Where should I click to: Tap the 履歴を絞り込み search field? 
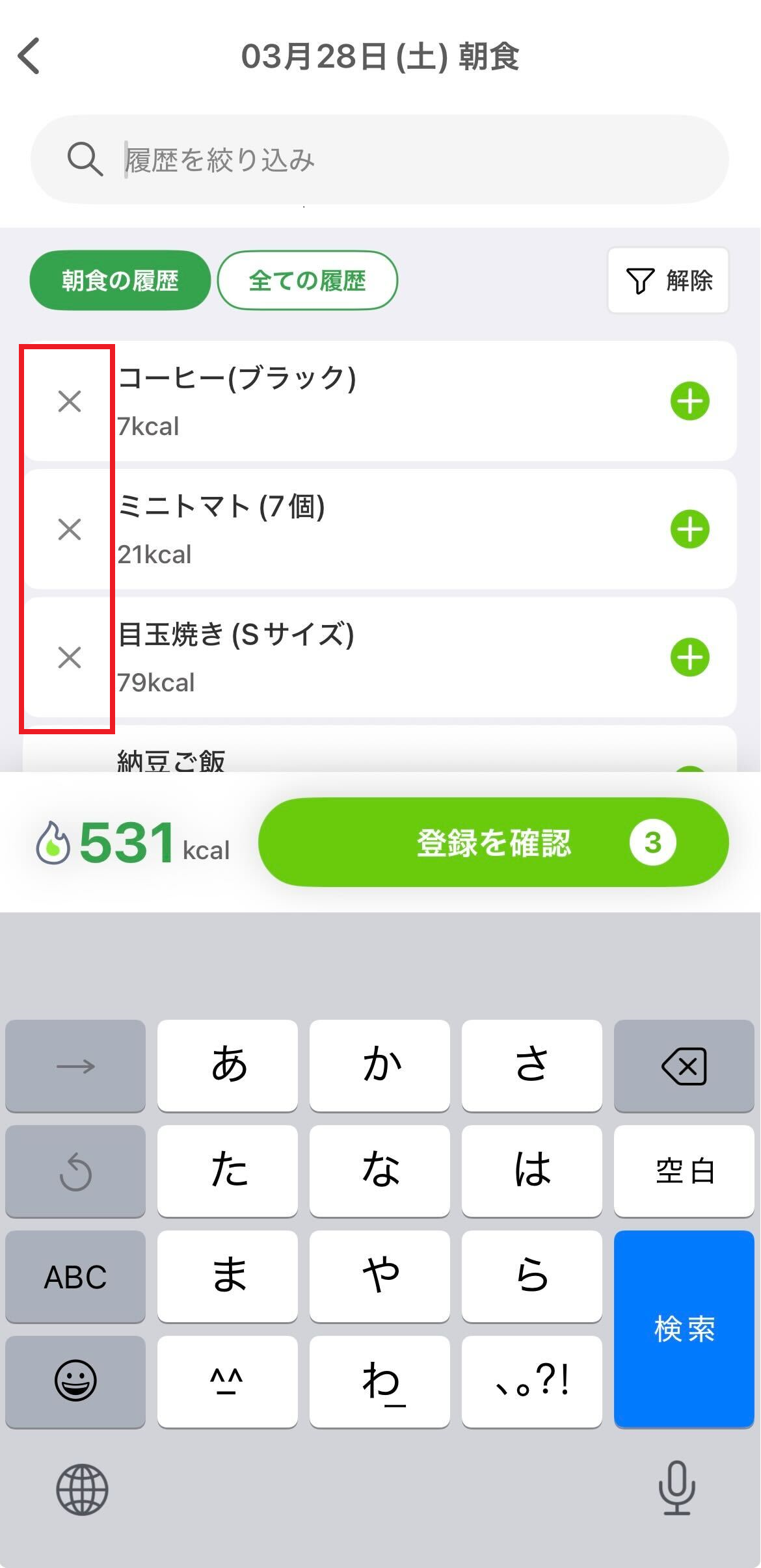[x=380, y=158]
